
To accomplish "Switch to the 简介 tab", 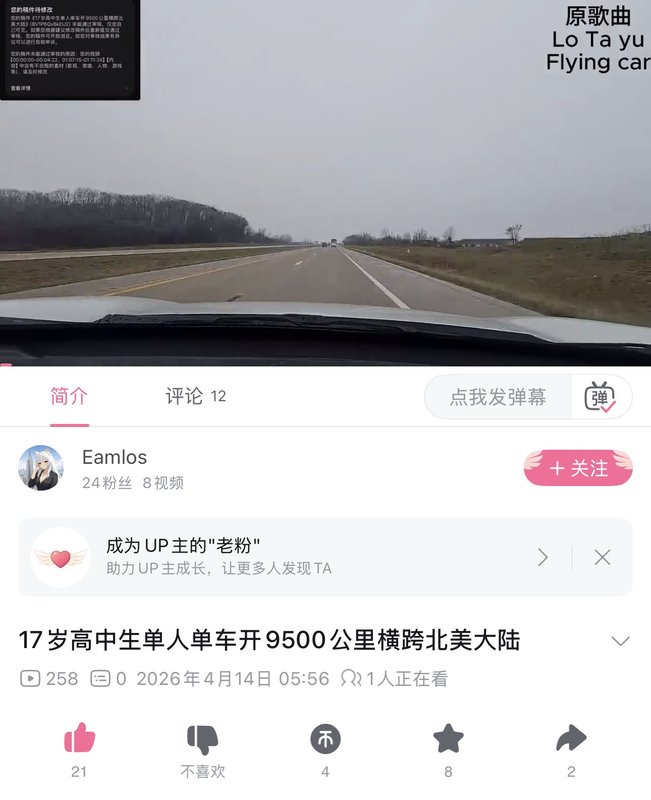I will tap(69, 396).
